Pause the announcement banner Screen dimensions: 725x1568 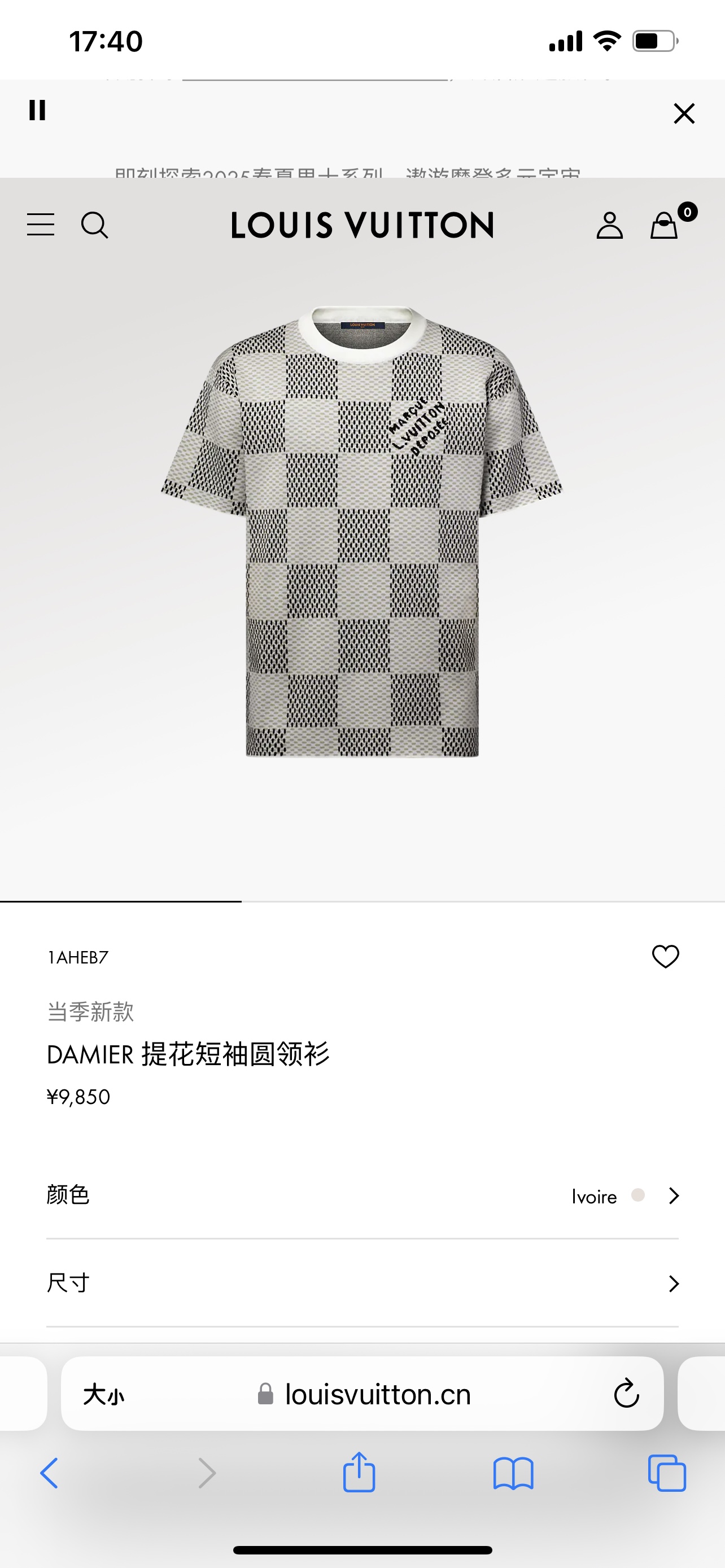pos(37,111)
